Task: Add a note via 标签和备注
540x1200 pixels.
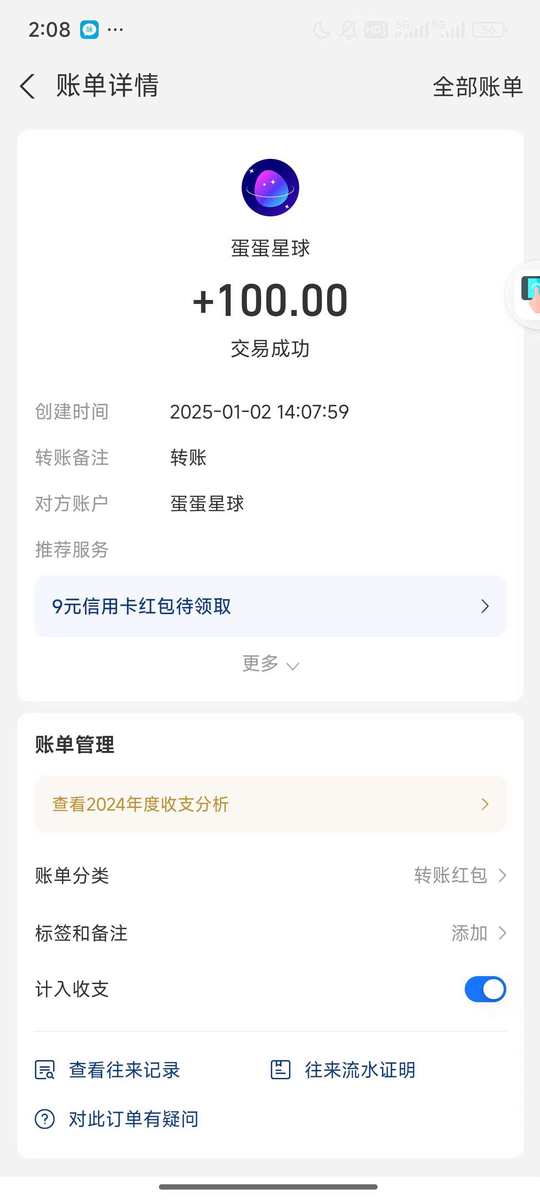Action: point(270,933)
